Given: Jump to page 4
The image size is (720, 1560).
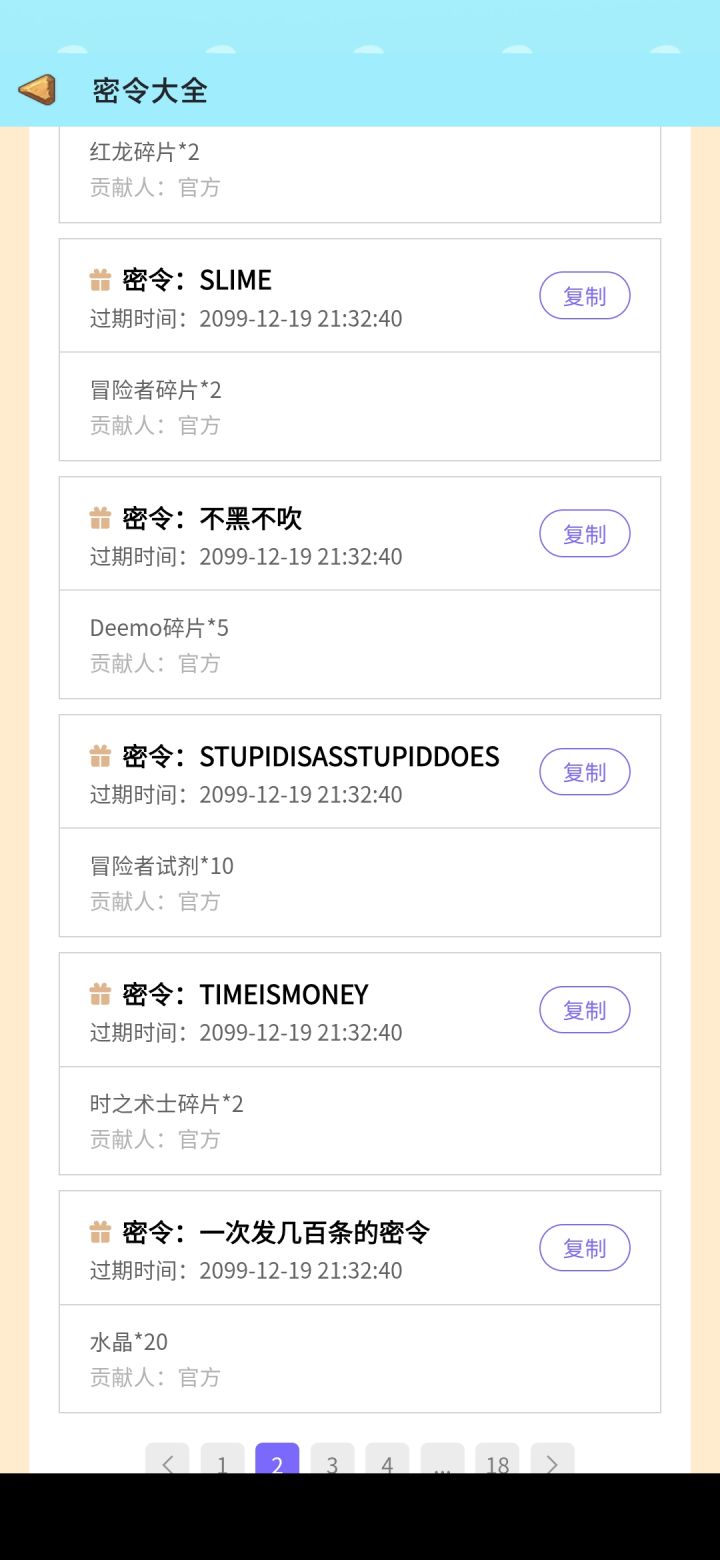Looking at the screenshot, I should pos(387,1460).
